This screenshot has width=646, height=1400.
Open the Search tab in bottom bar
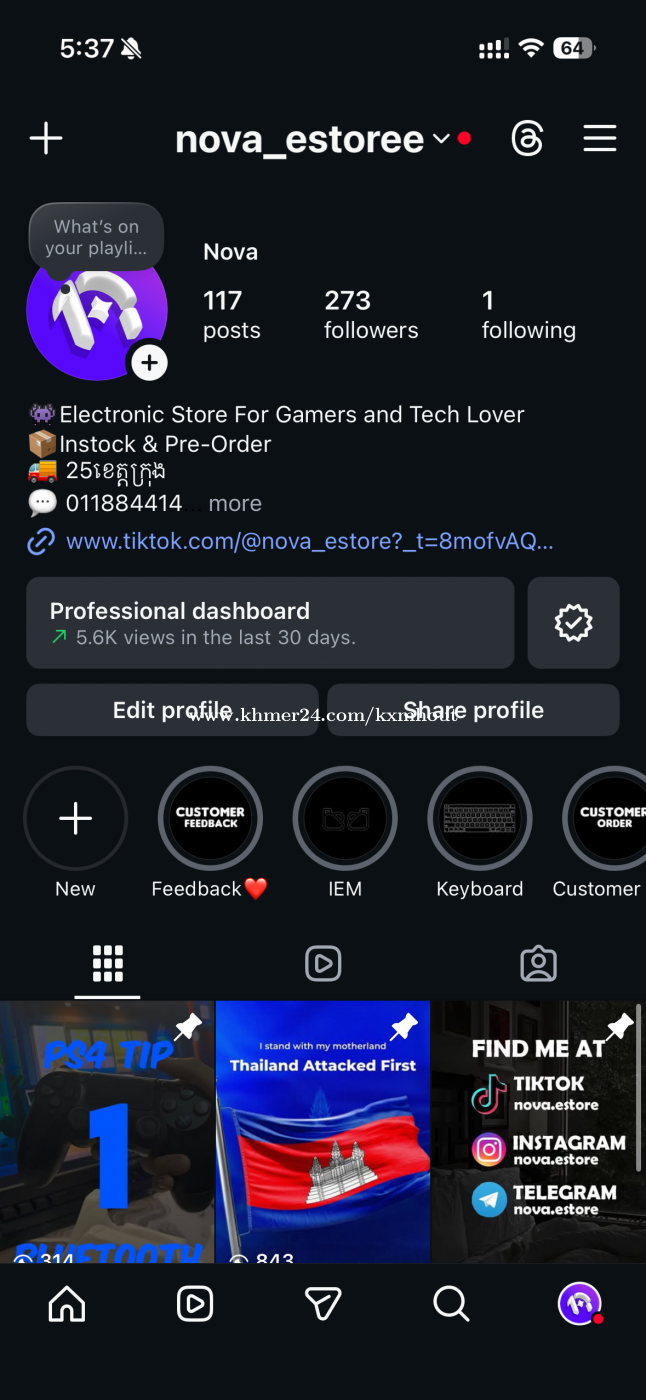click(x=451, y=1303)
